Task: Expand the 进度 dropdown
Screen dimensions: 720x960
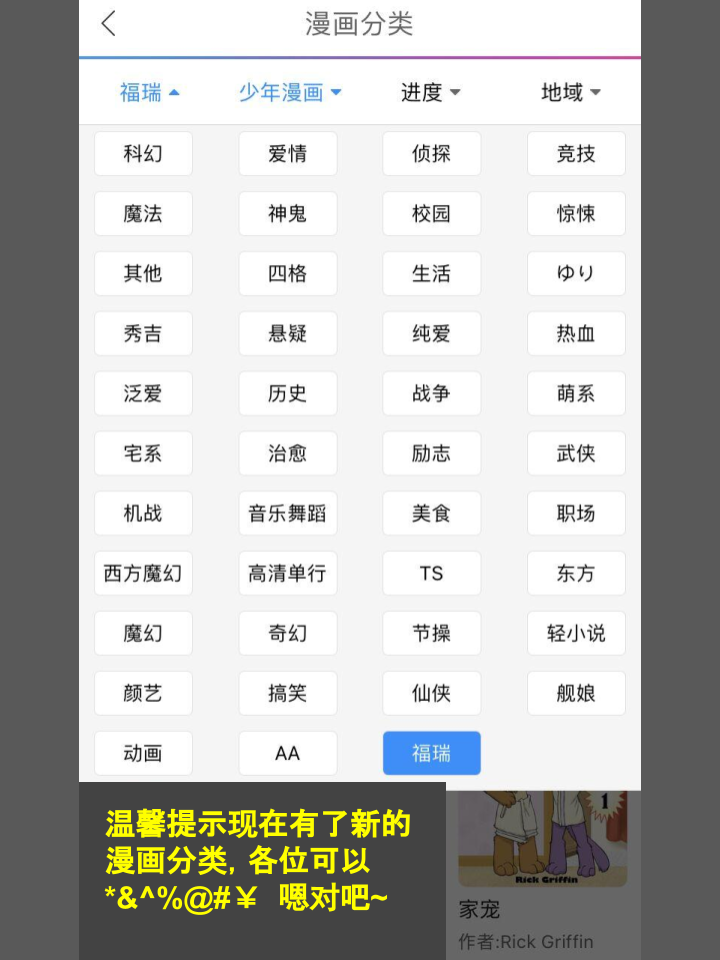Action: point(430,91)
